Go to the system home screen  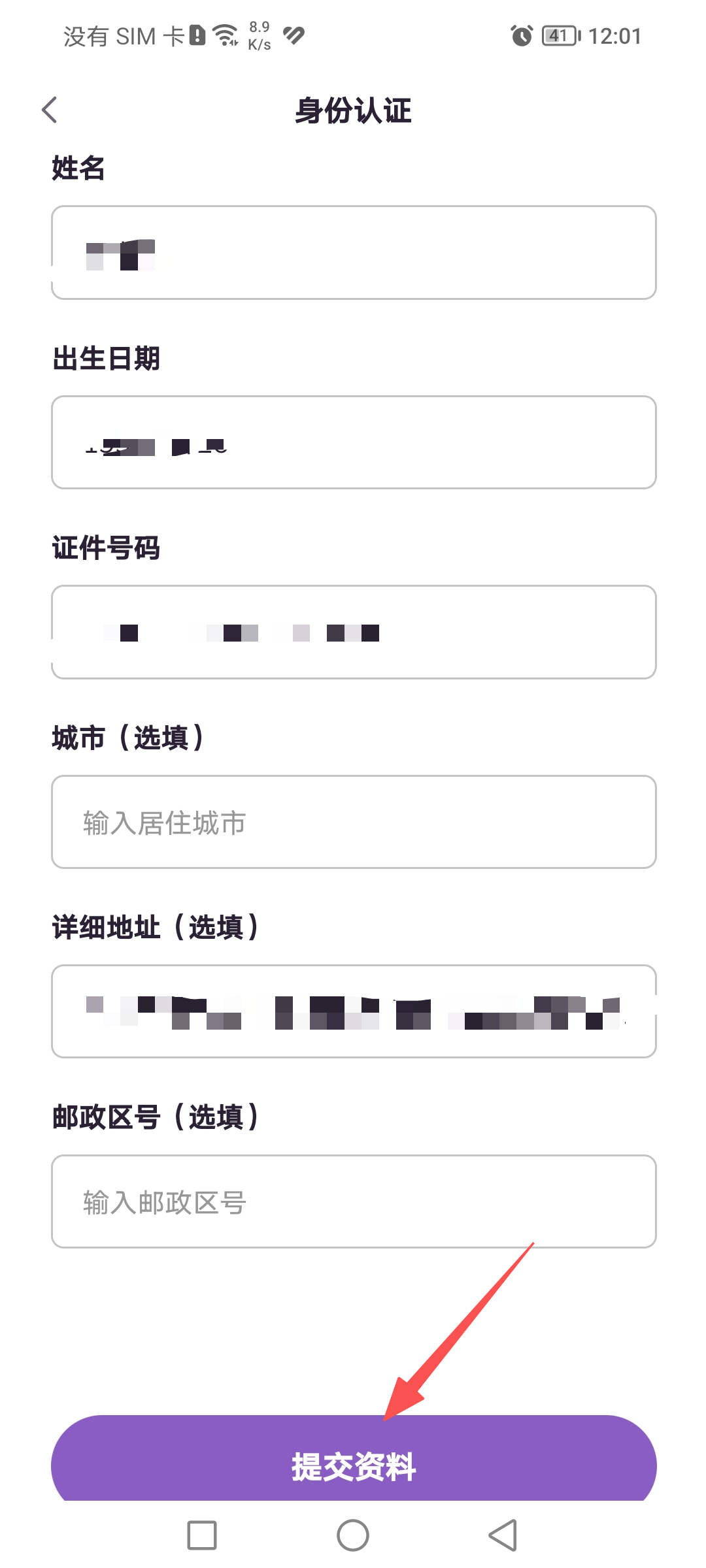pos(353,1535)
